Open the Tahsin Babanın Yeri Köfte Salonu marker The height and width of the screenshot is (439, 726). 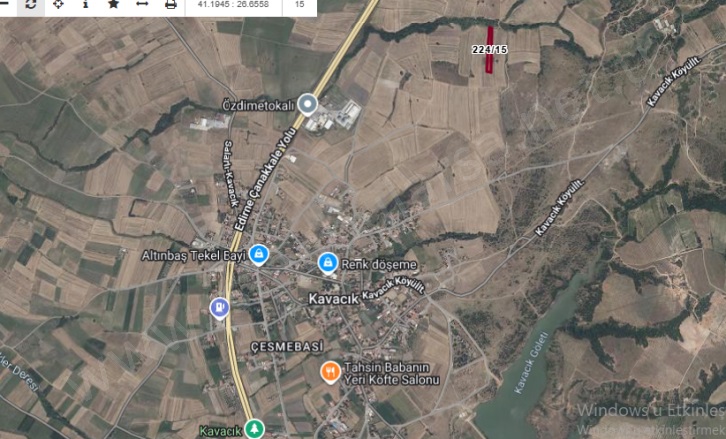[329, 373]
